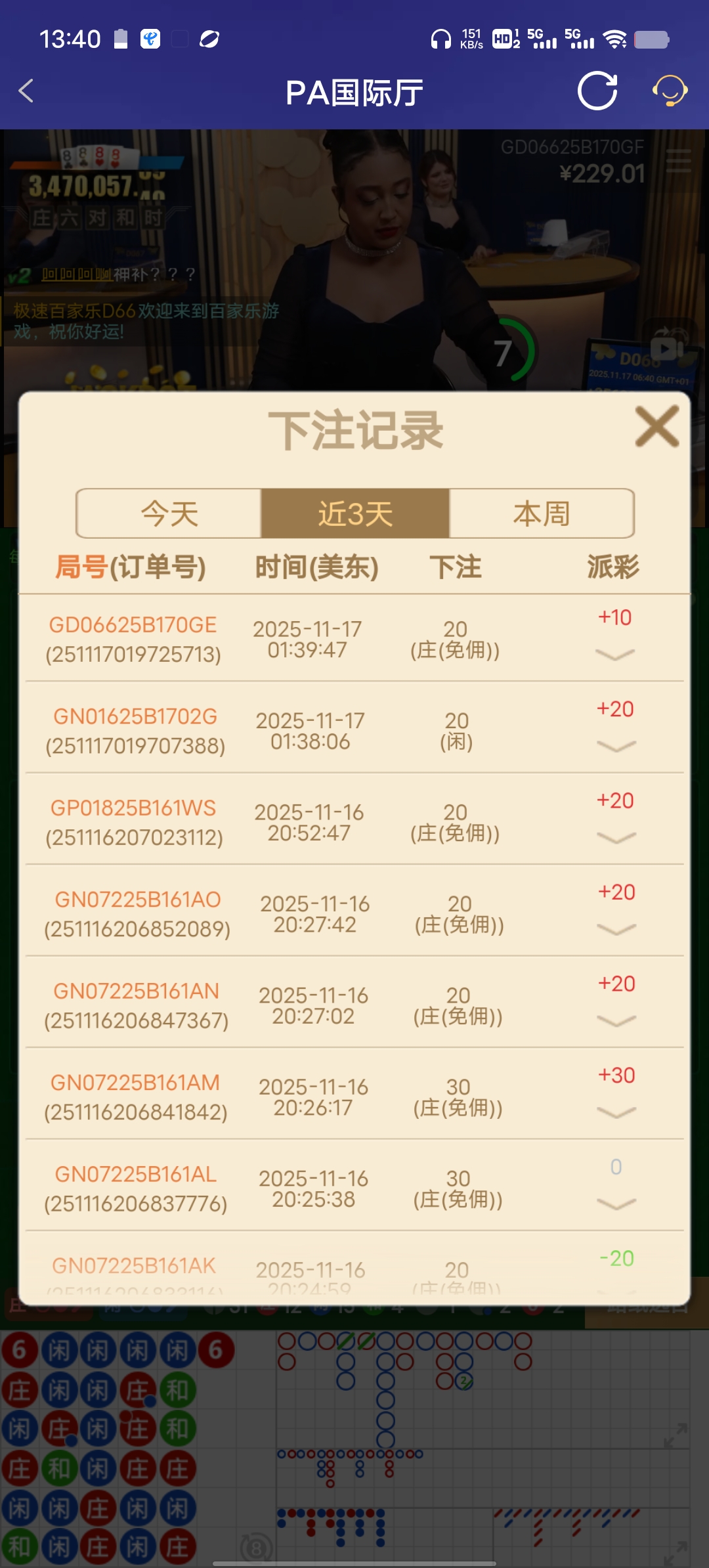Screen dimensions: 709x1568
Task: Tap the number 8 shoe counter icon
Action: (257, 1547)
